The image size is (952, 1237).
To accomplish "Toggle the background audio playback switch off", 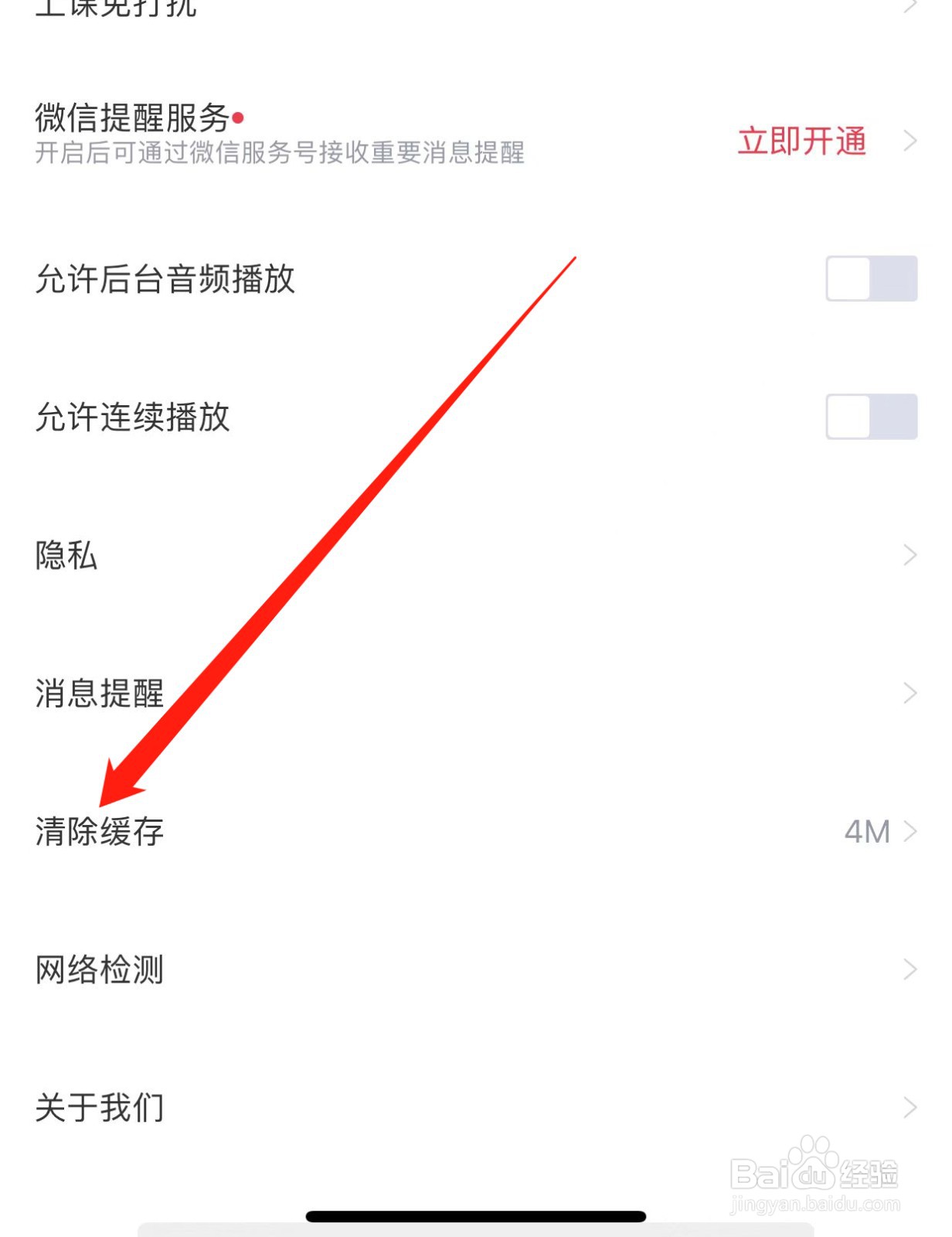I will pyautogui.click(x=869, y=280).
